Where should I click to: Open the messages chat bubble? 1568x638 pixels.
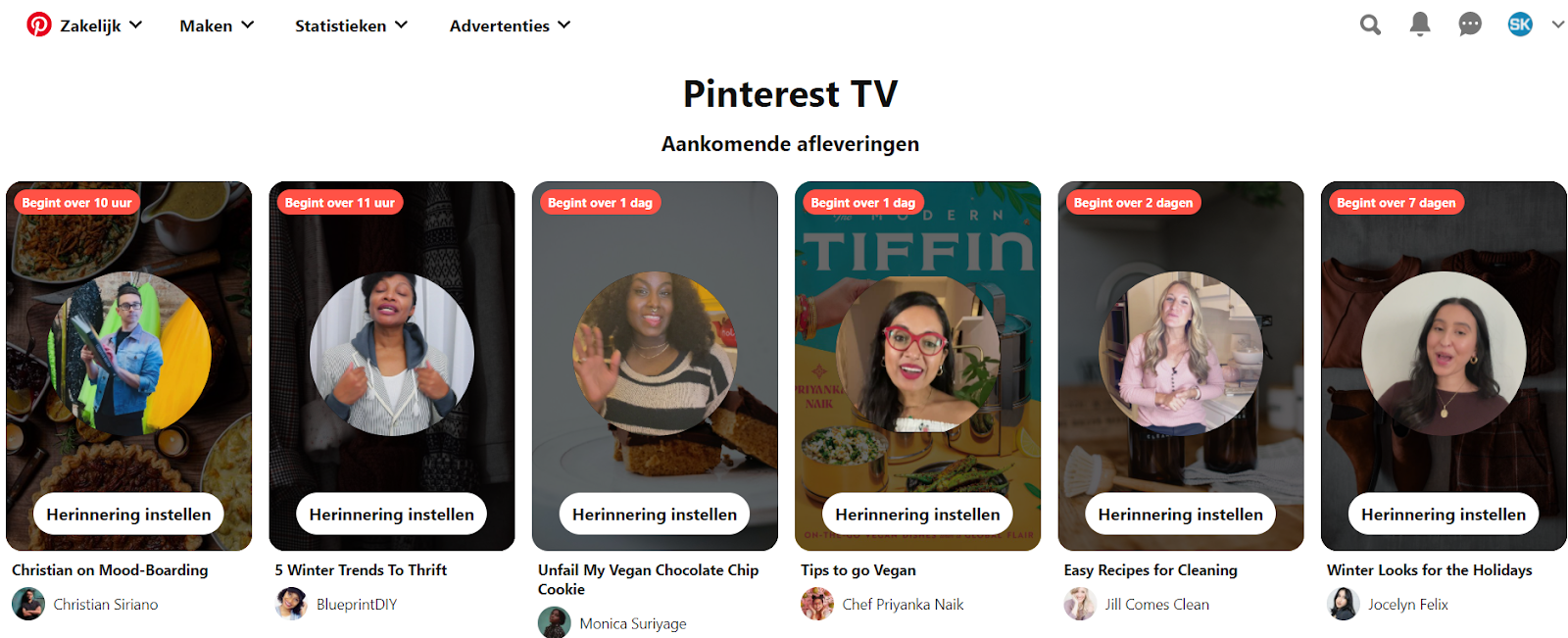pyautogui.click(x=1469, y=25)
